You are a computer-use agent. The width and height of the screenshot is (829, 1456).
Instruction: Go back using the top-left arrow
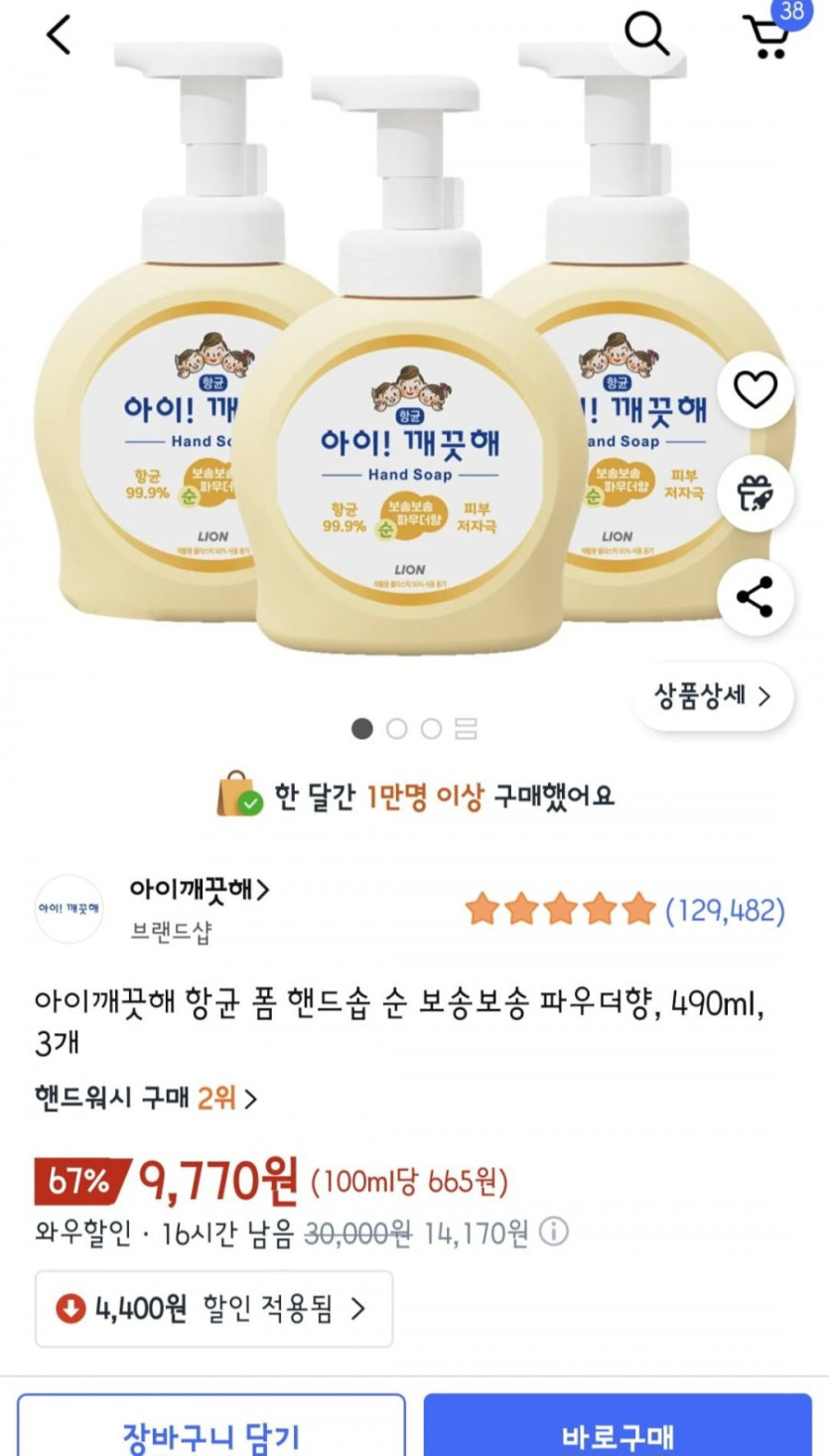[60, 36]
